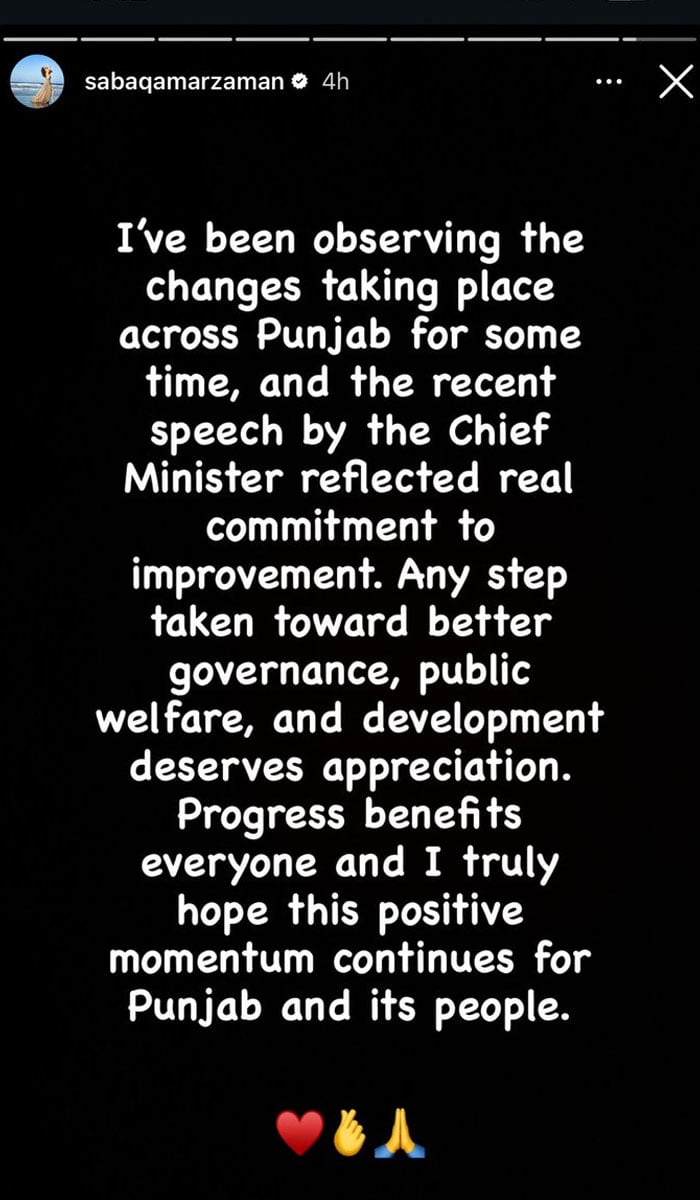Close the story viewer

tap(675, 83)
